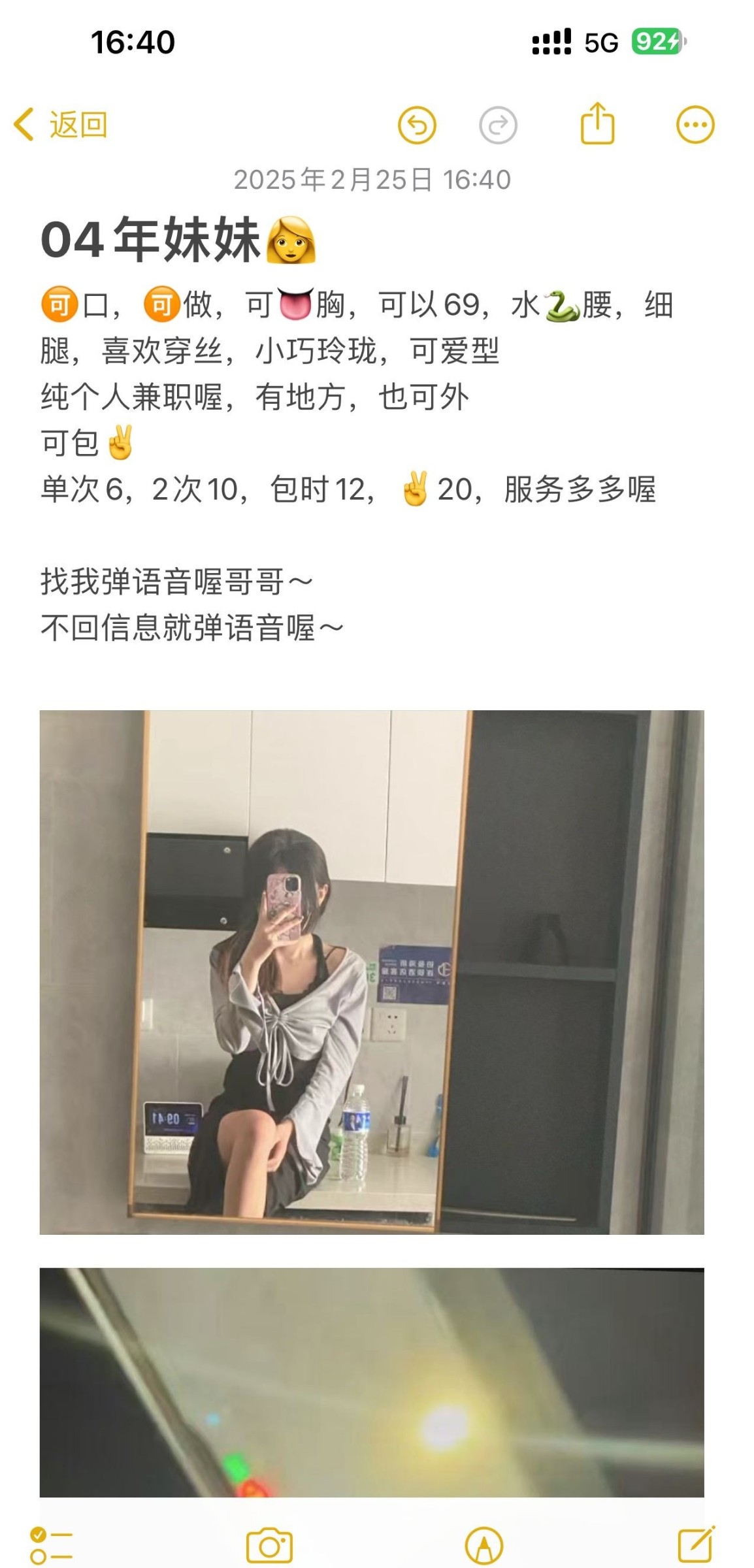Tap the redo arrow icon
The height and width of the screenshot is (1568, 754).
498,125
